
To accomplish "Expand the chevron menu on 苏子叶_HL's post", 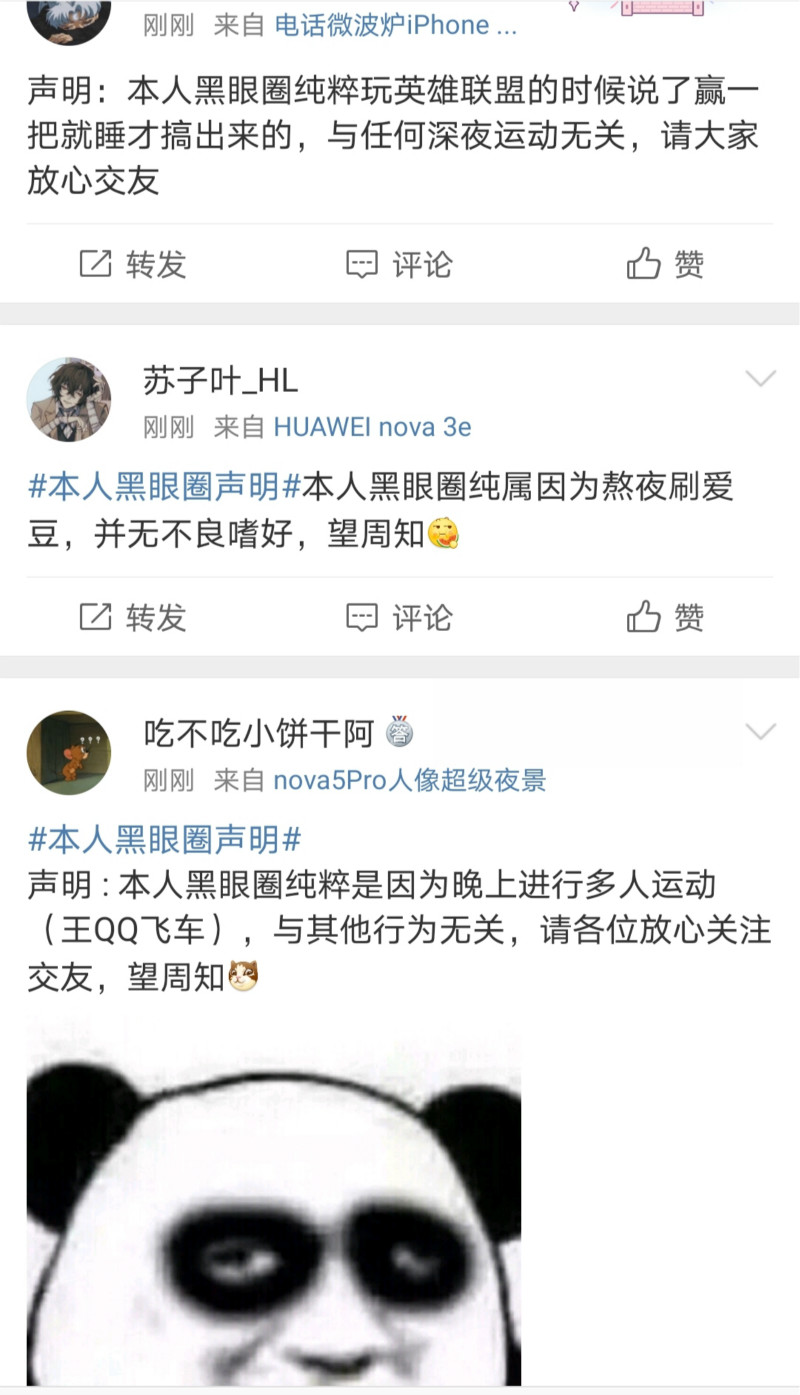I will [x=761, y=379].
